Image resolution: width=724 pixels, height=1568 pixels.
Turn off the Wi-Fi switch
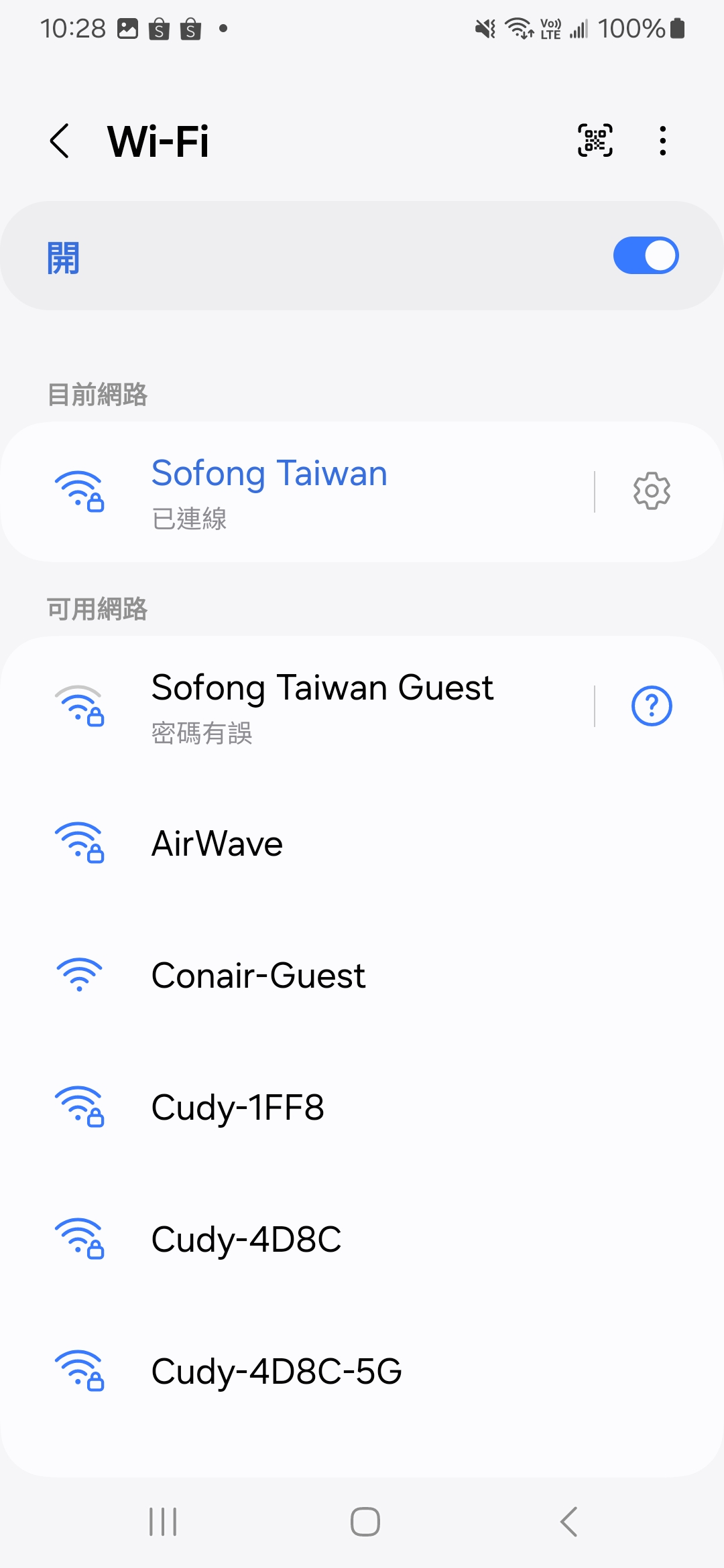pyautogui.click(x=646, y=256)
